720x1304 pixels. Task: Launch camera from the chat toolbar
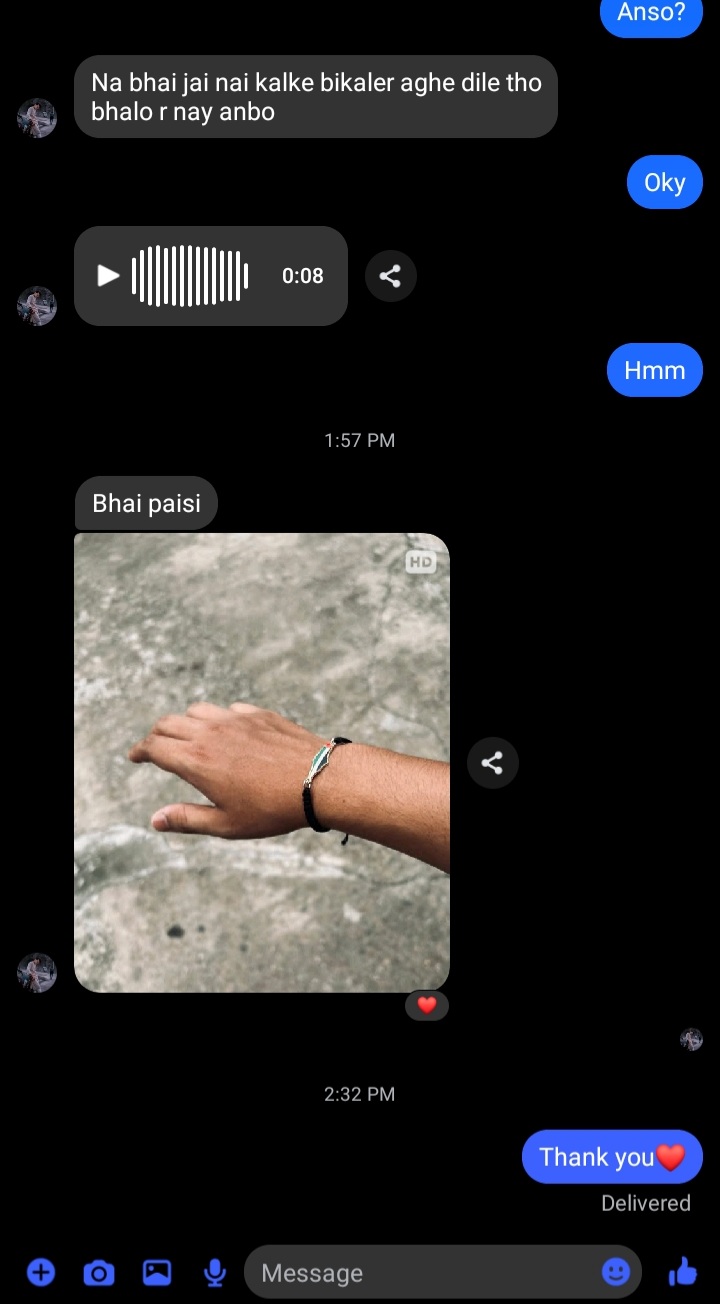tap(98, 1272)
